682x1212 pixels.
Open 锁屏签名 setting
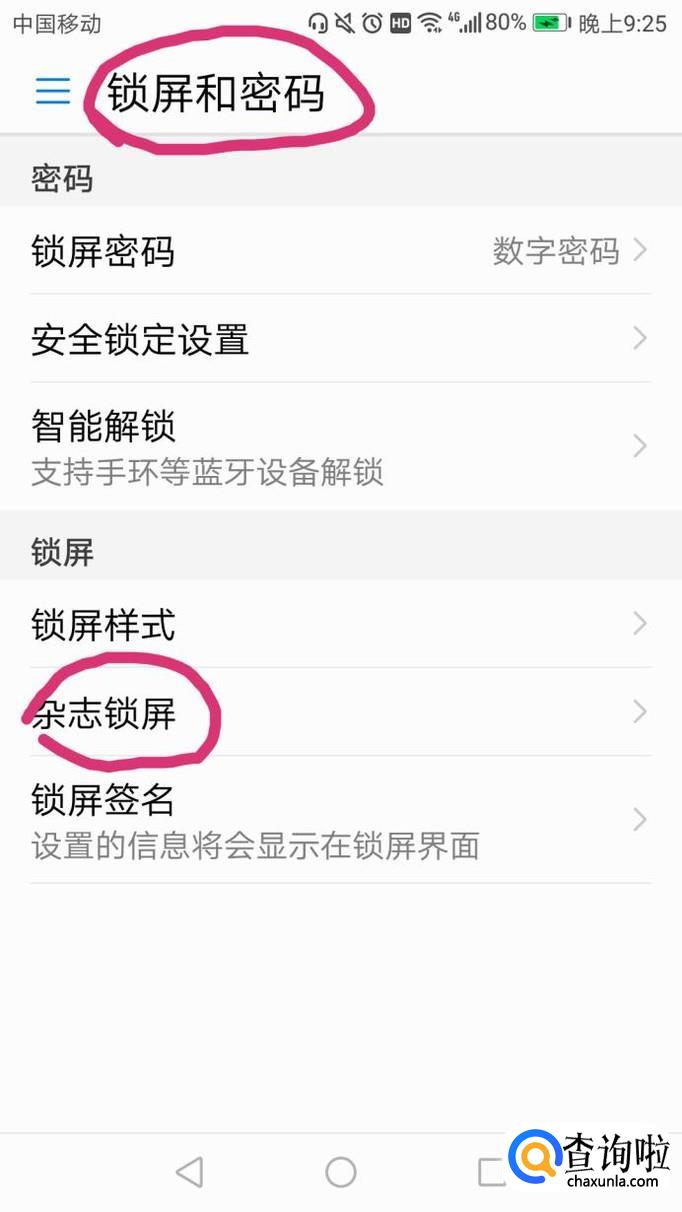point(340,820)
